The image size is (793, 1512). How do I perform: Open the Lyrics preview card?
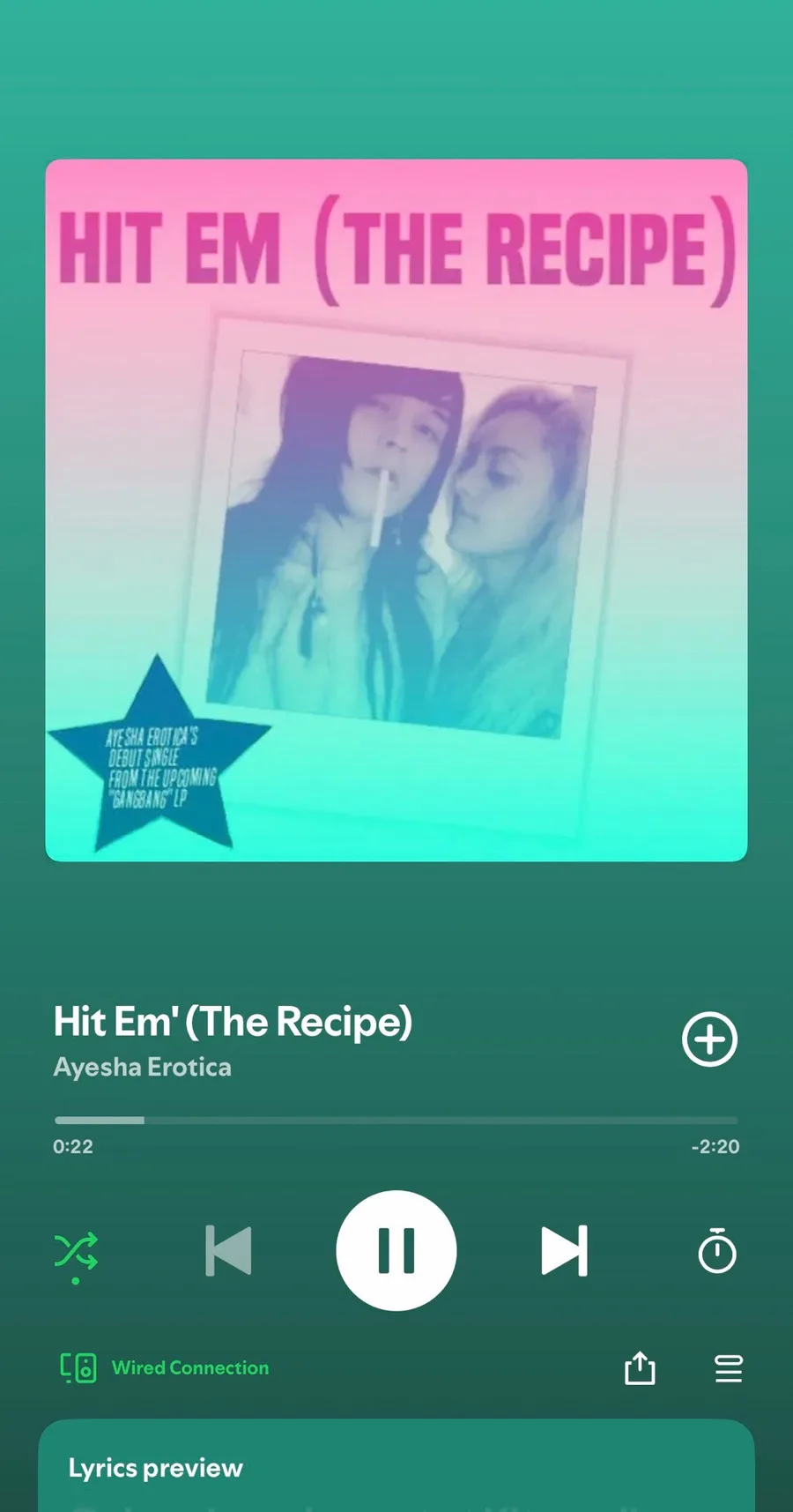coord(396,1465)
